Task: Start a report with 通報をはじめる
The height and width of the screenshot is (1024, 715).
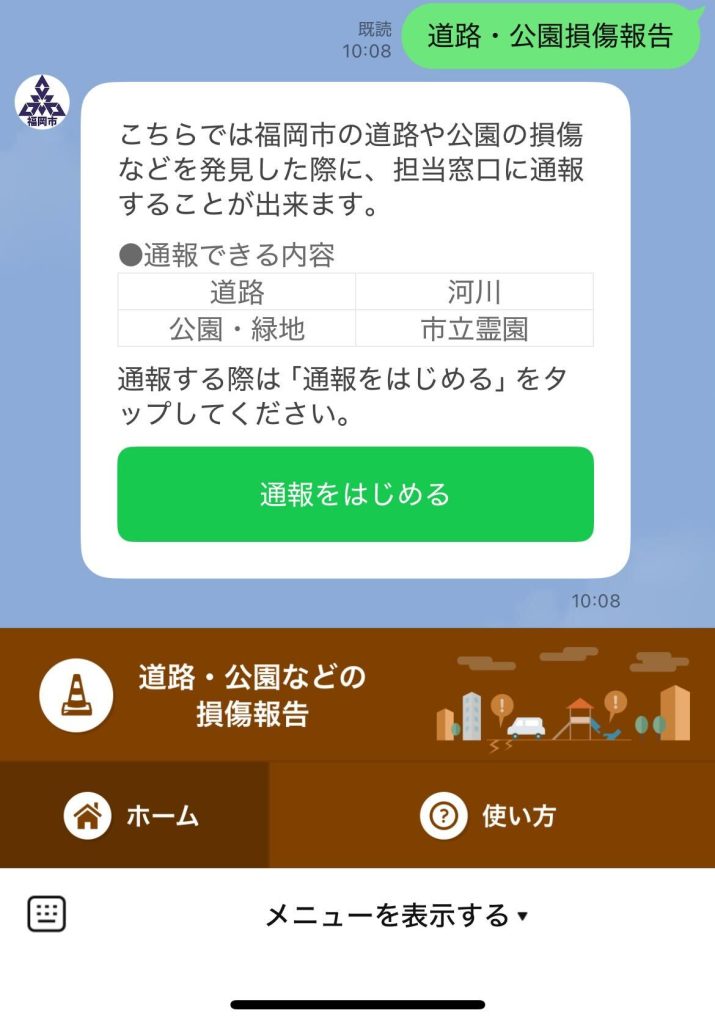Action: 355,494
